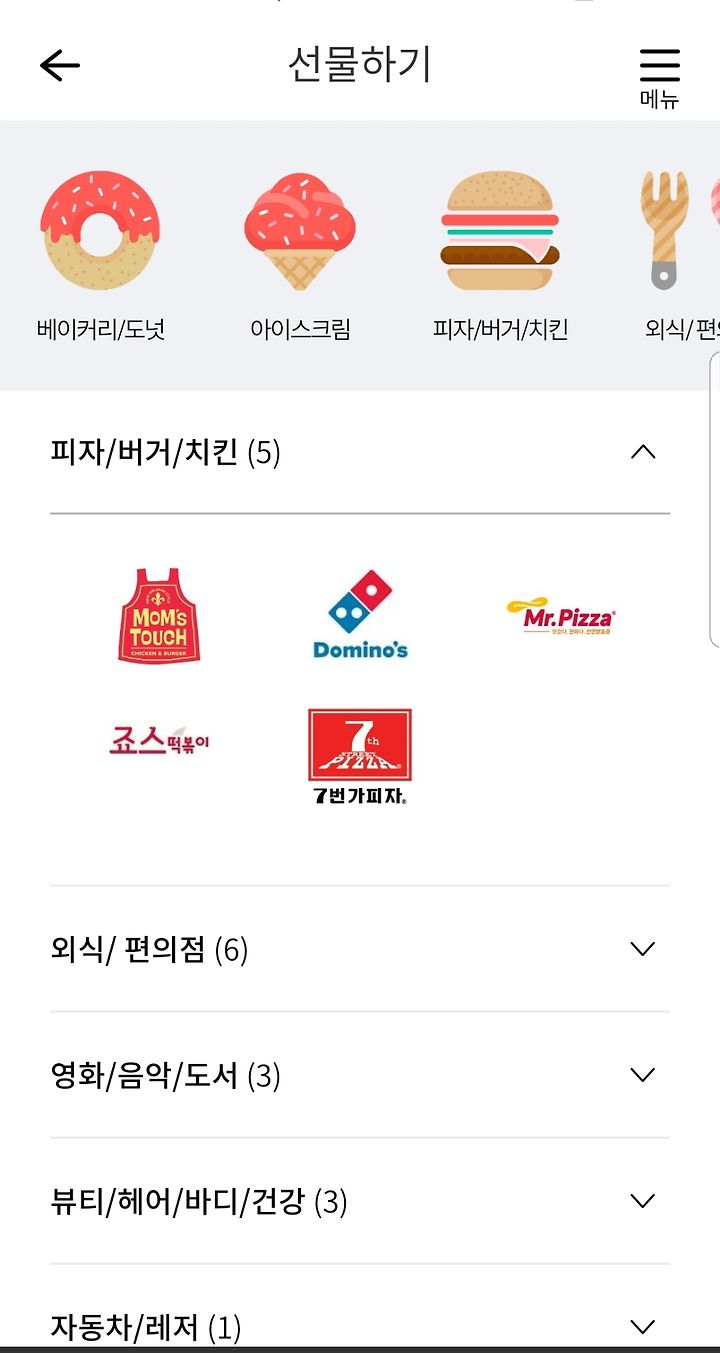Collapse the 피자/버거/치킨 (5) section
The image size is (720, 1353).
[x=360, y=453]
